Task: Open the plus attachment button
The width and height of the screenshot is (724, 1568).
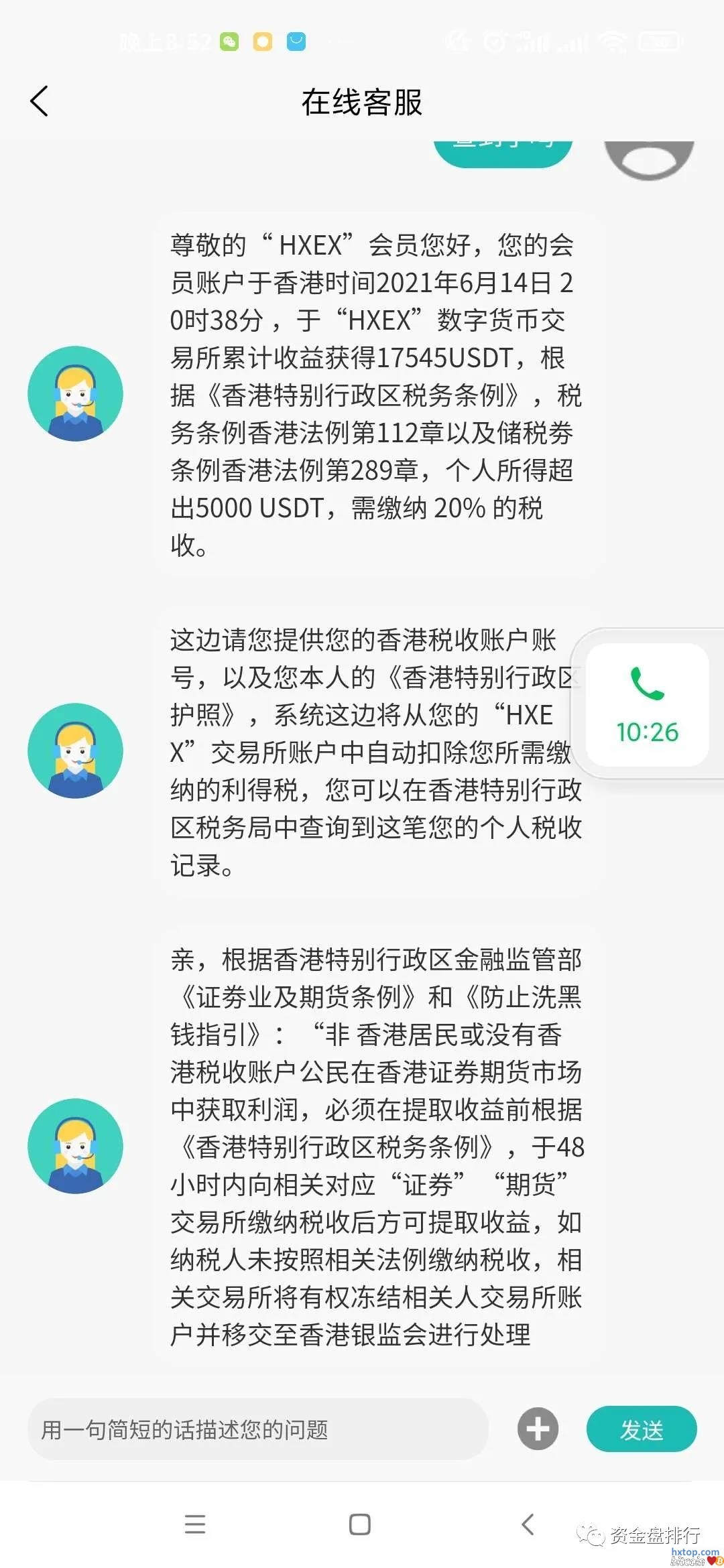Action: pos(538,1429)
